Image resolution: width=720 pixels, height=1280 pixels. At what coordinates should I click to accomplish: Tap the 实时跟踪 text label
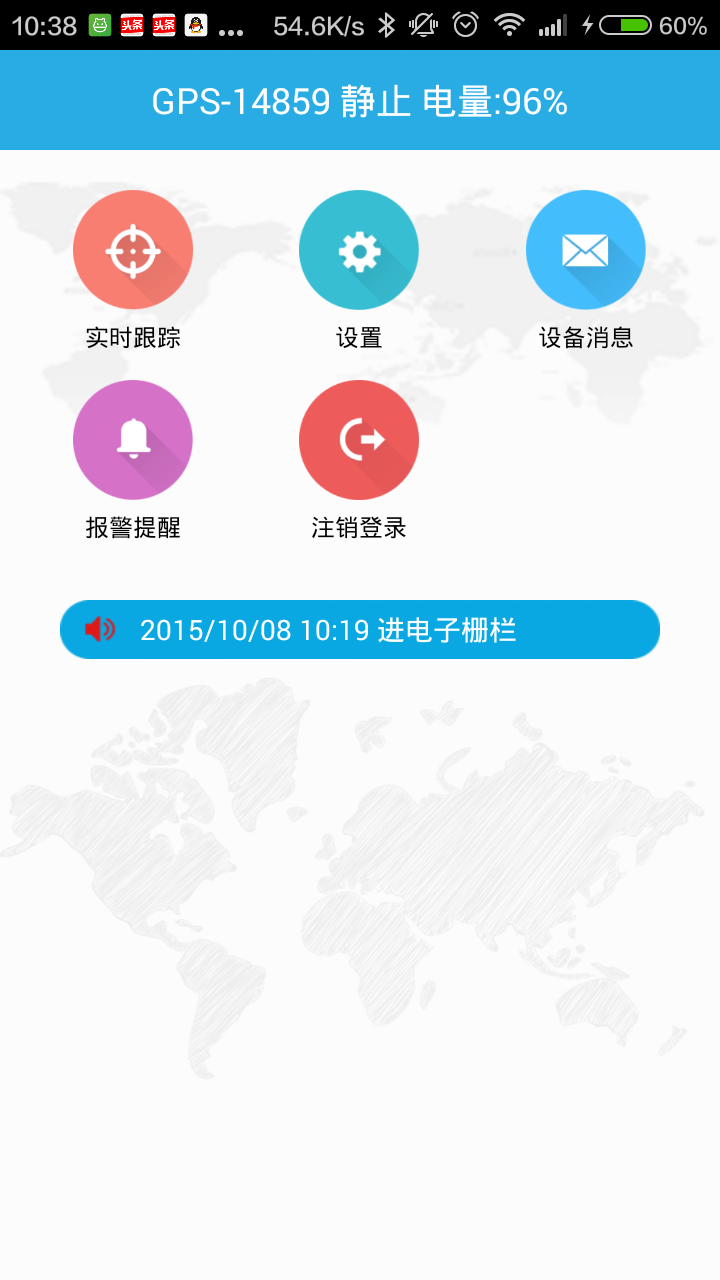[133, 338]
